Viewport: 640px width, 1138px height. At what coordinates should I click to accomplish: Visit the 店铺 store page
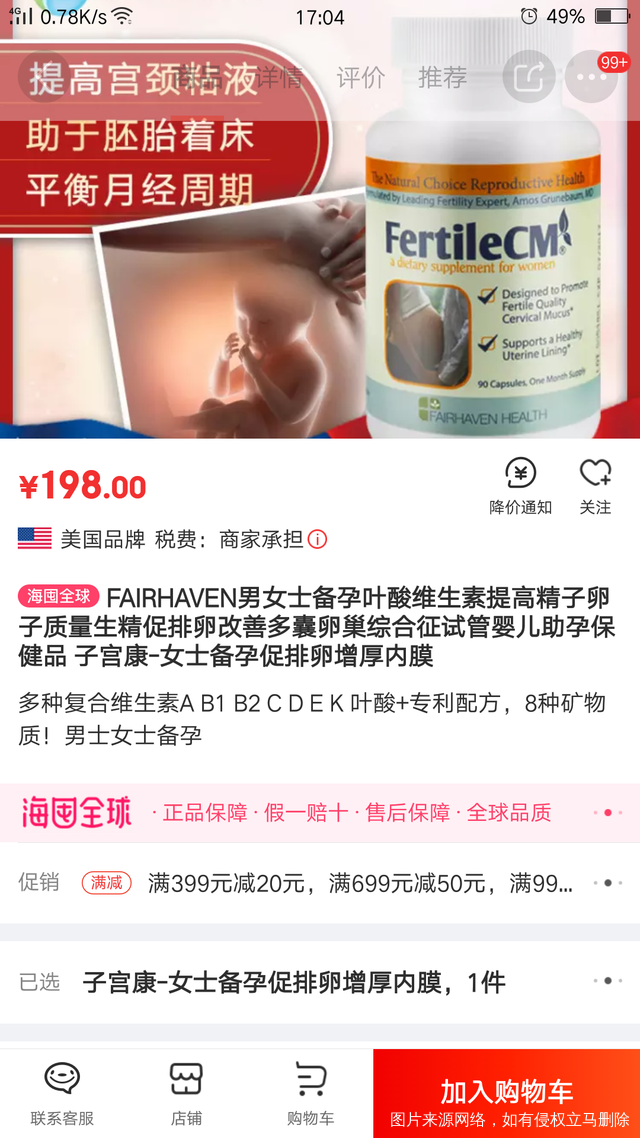click(186, 1093)
